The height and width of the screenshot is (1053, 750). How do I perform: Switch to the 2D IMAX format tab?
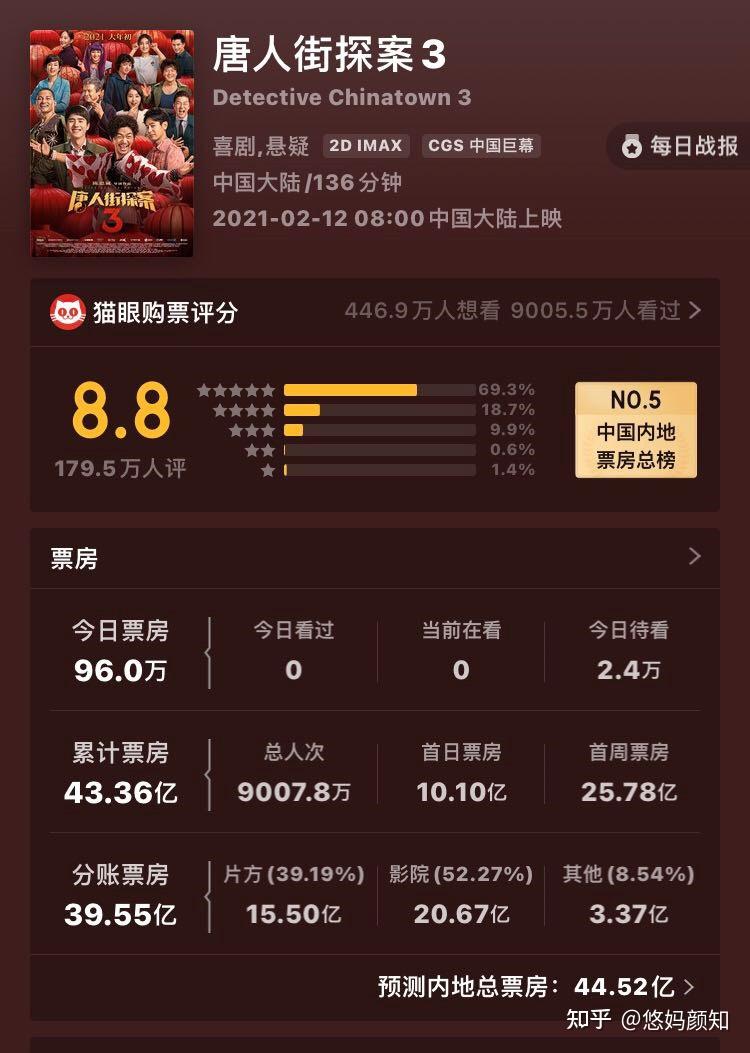click(x=366, y=145)
